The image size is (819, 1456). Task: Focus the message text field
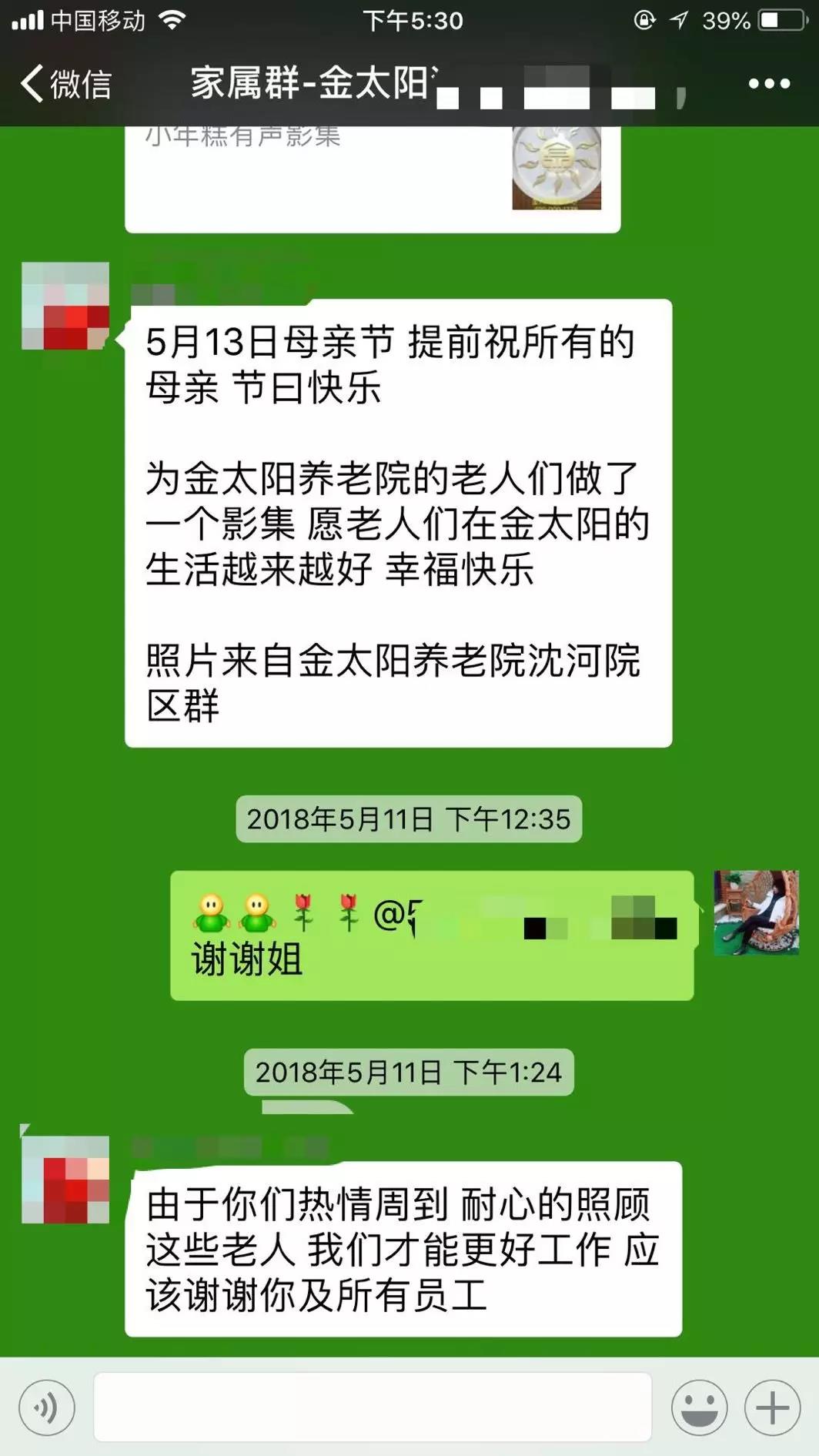373,1407
